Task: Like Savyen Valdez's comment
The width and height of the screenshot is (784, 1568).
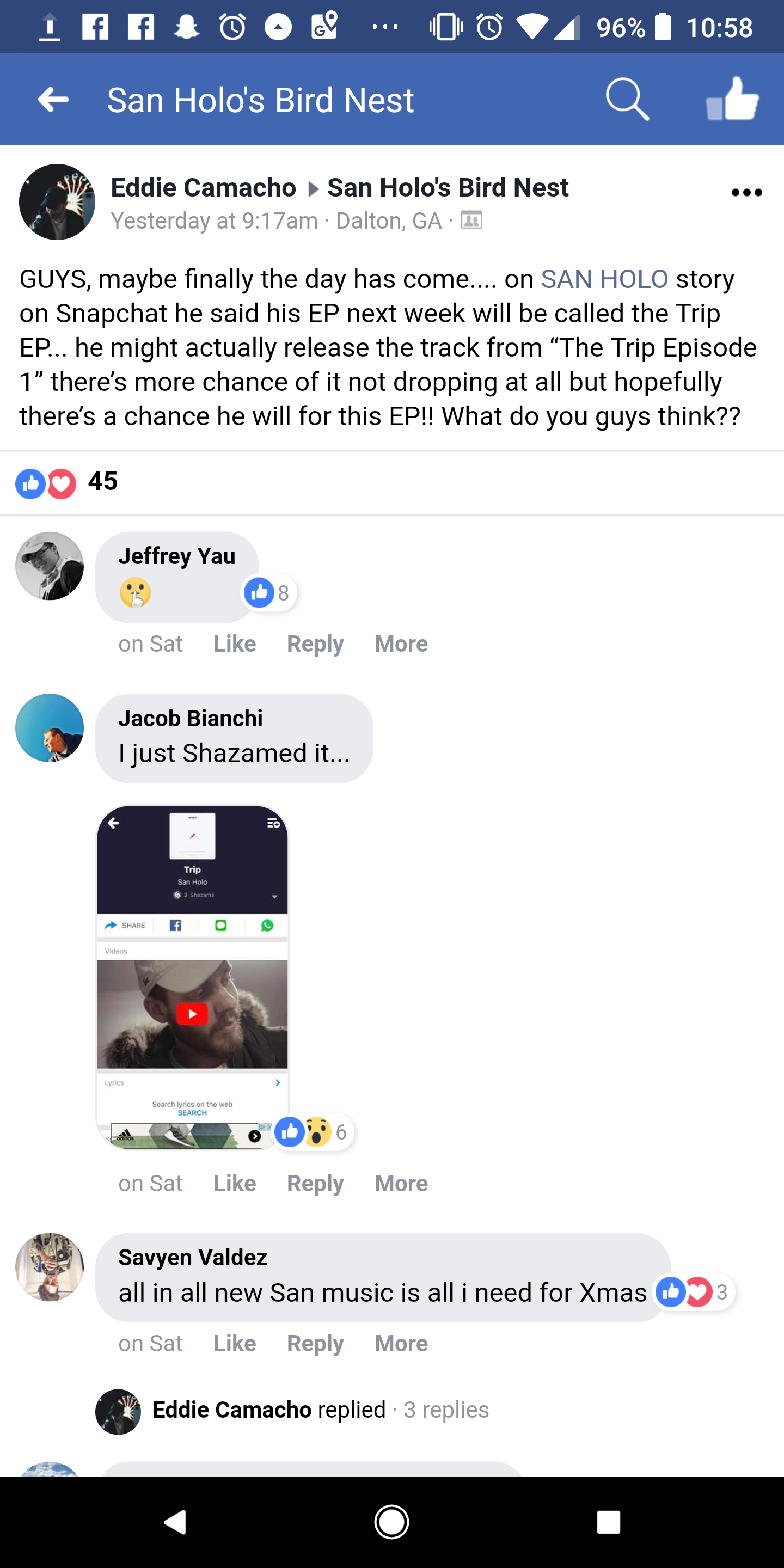Action: [234, 1343]
